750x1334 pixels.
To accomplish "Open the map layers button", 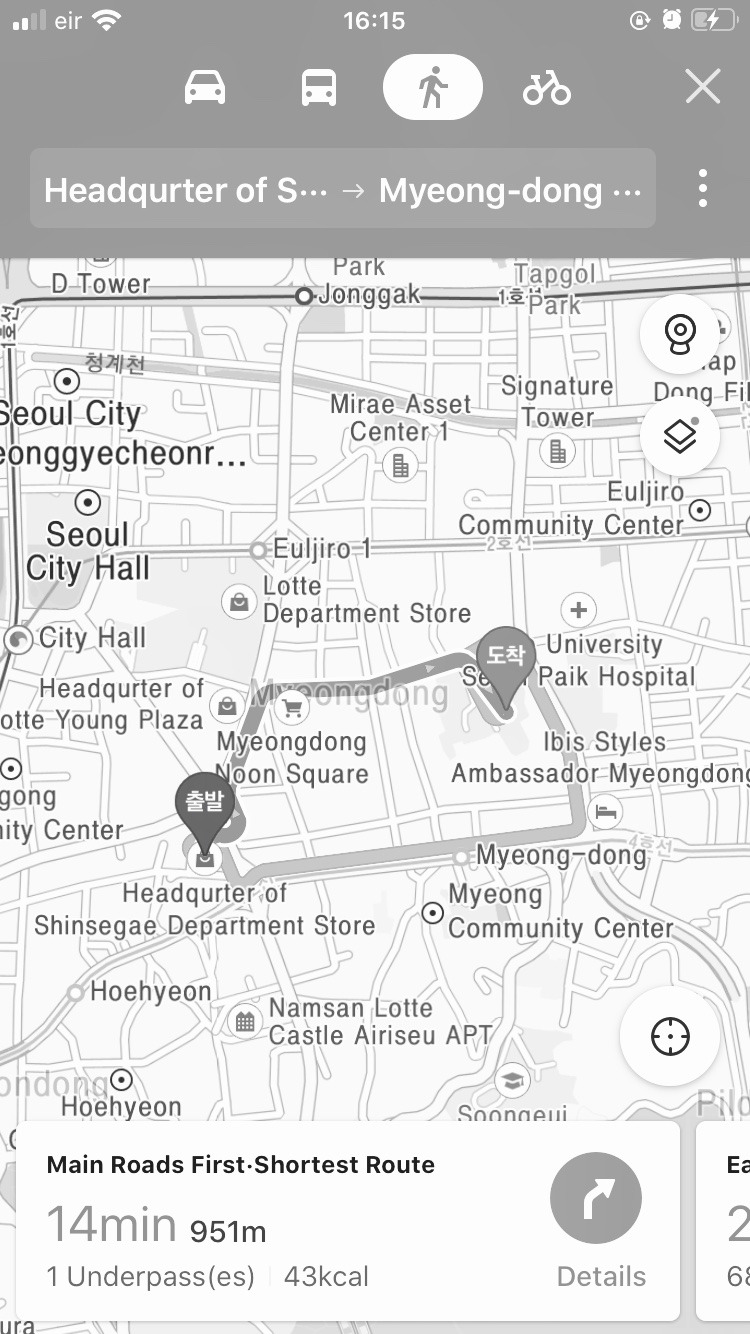I will tap(680, 436).
